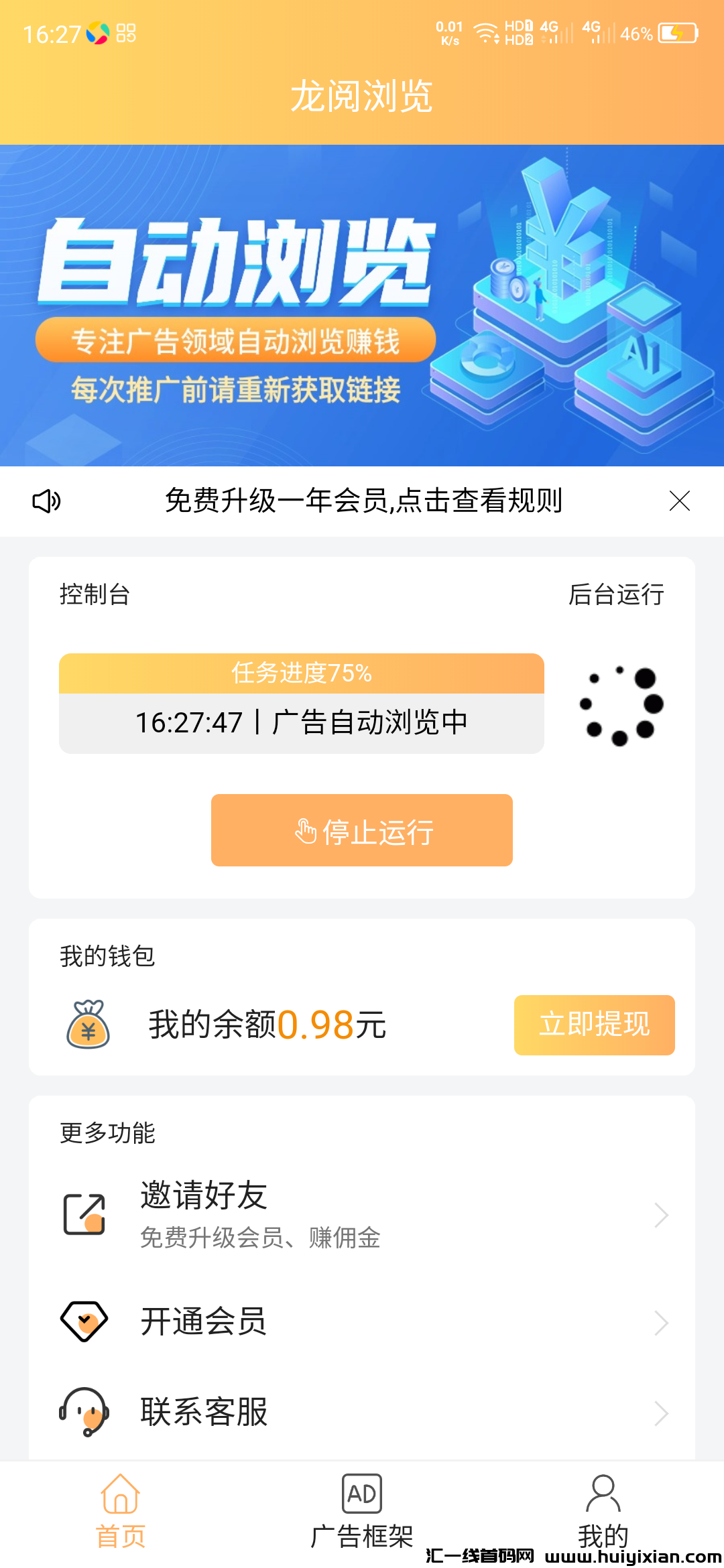This screenshot has height=1568, width=724.
Task: Expand the 联系客服 row chevron
Action: [661, 1413]
